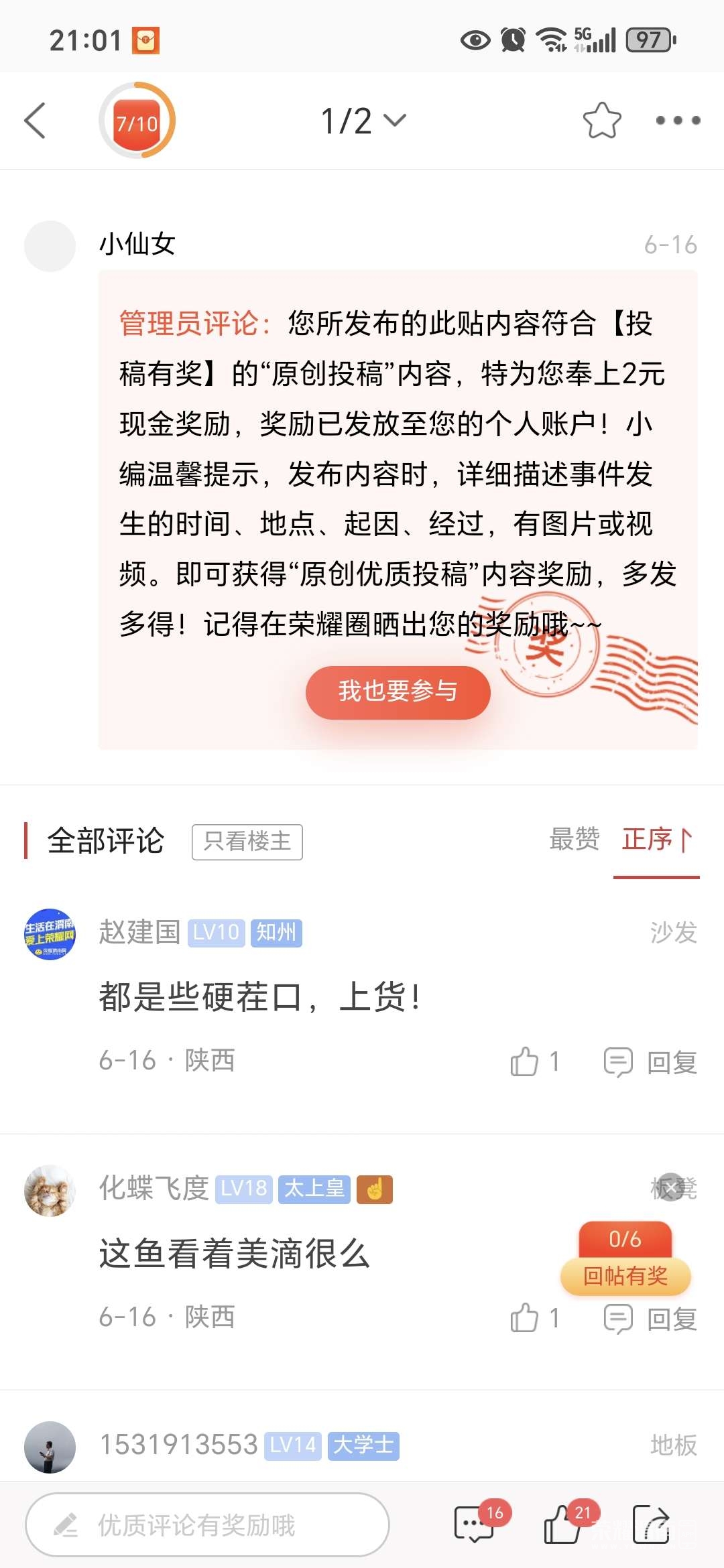Reply to 赵建国's comment
The width and height of the screenshot is (724, 1568).
[650, 1062]
